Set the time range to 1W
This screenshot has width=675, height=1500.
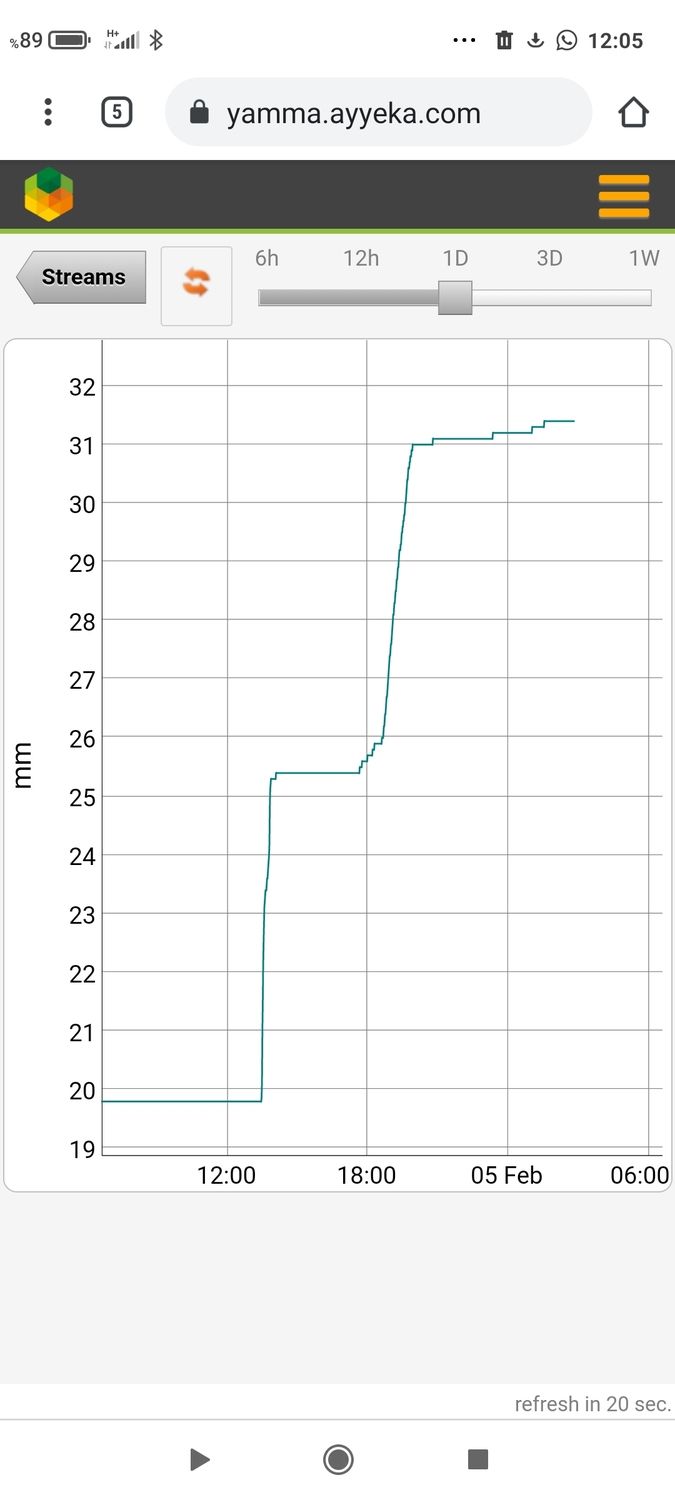[644, 259]
